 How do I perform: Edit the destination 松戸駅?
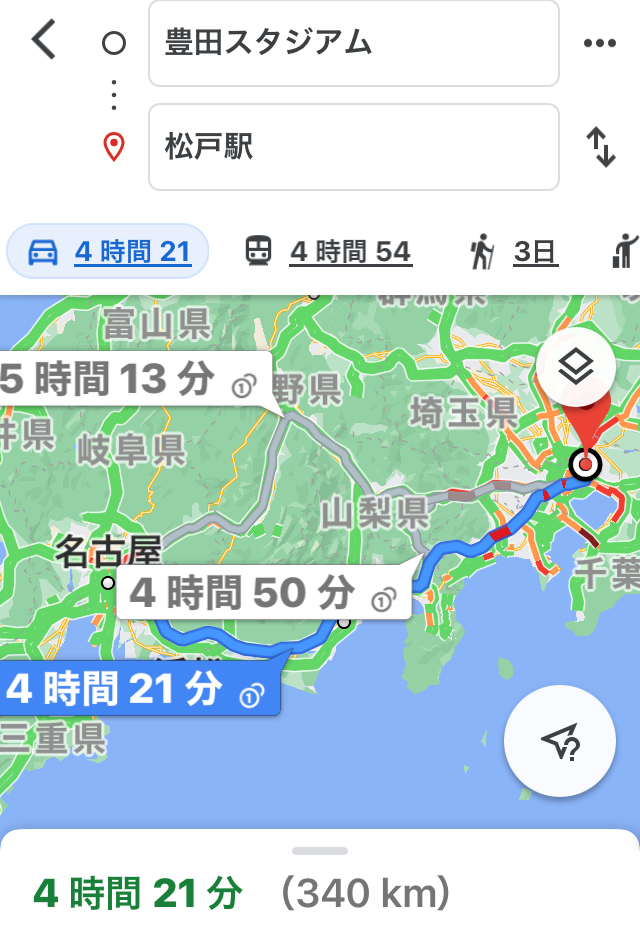coord(353,147)
